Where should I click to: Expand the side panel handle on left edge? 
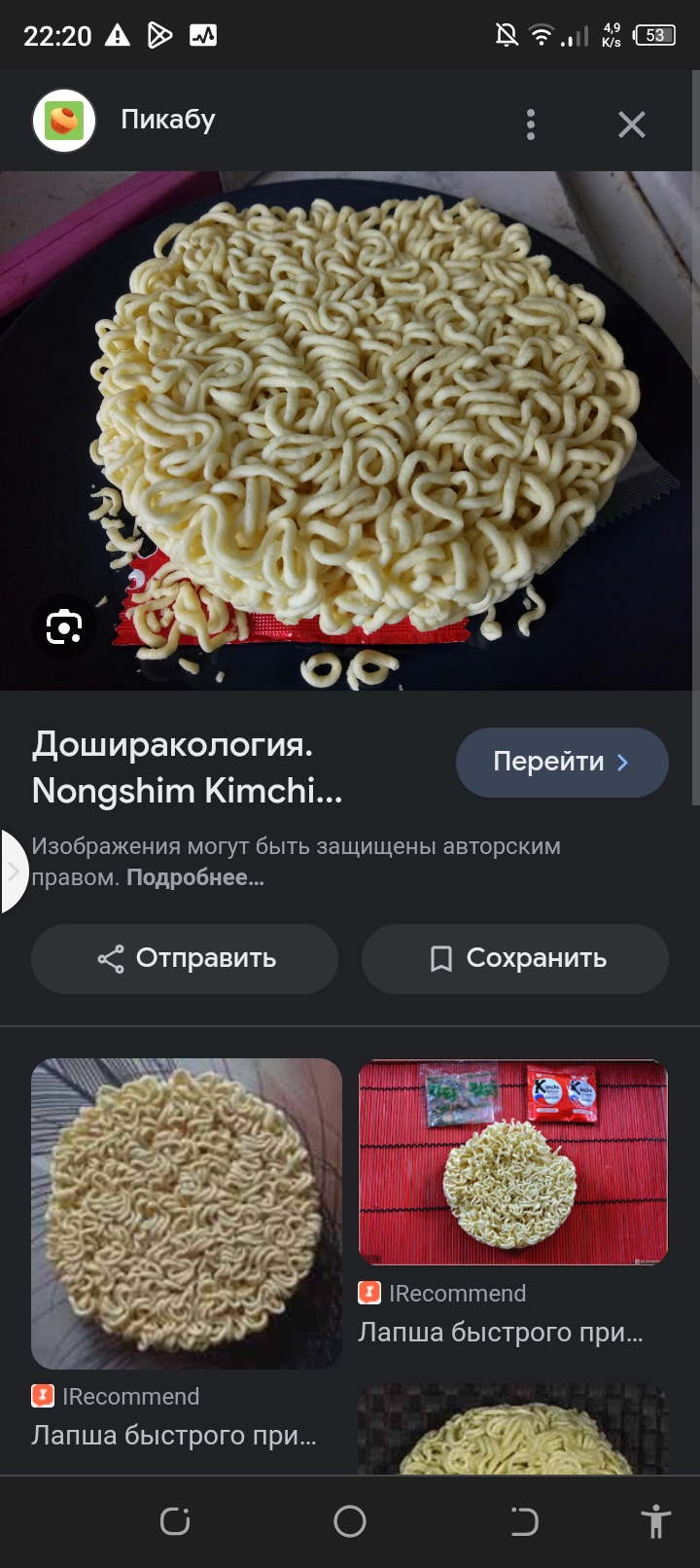tap(13, 872)
